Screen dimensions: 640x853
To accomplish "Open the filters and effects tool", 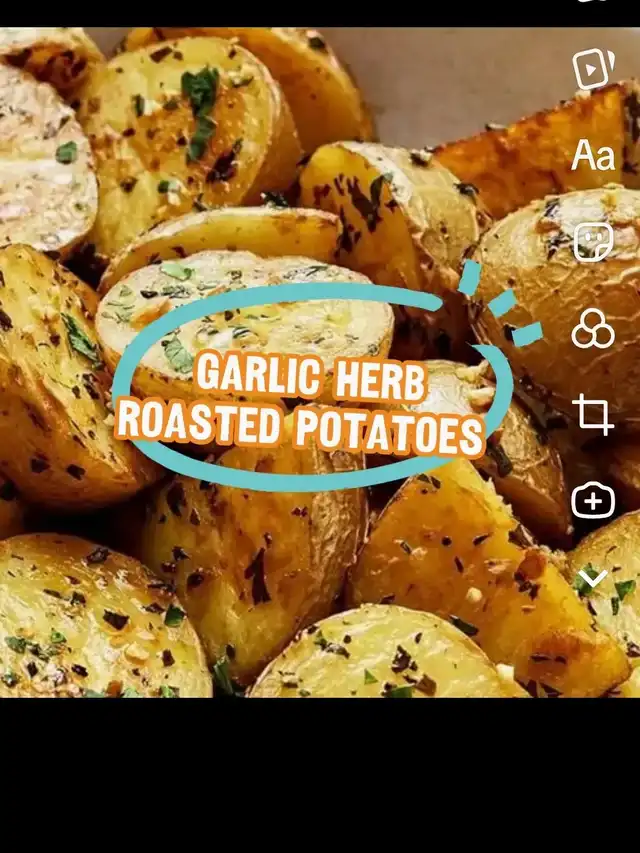I will (593, 329).
